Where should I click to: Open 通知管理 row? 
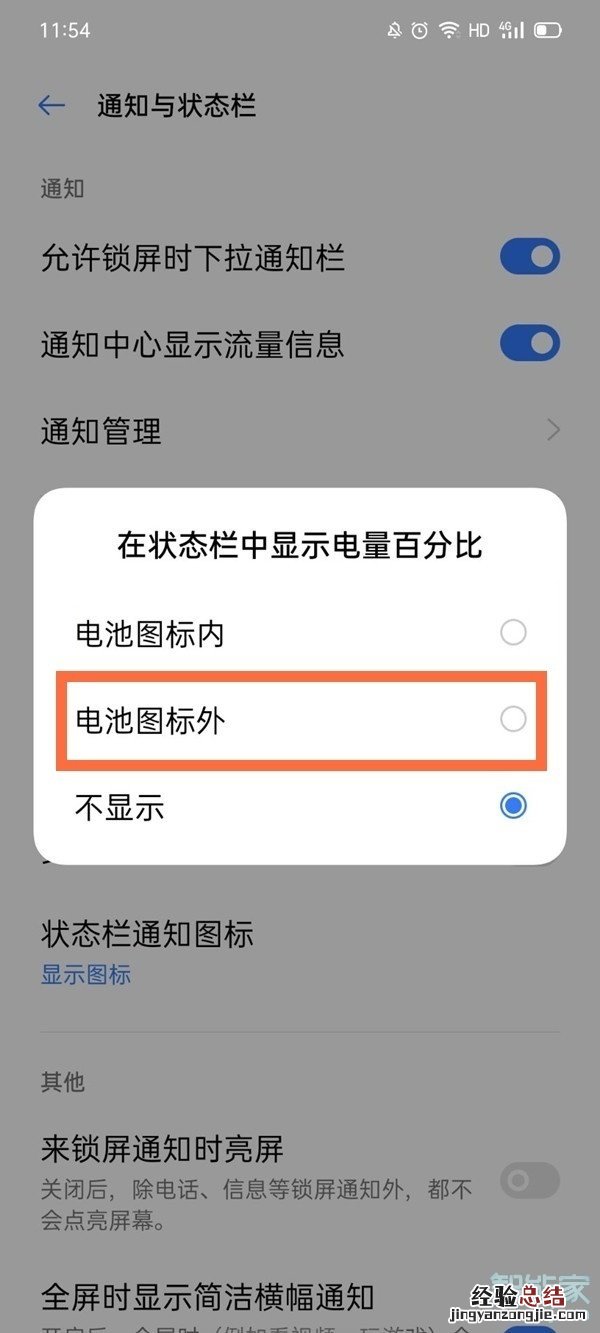click(300, 431)
